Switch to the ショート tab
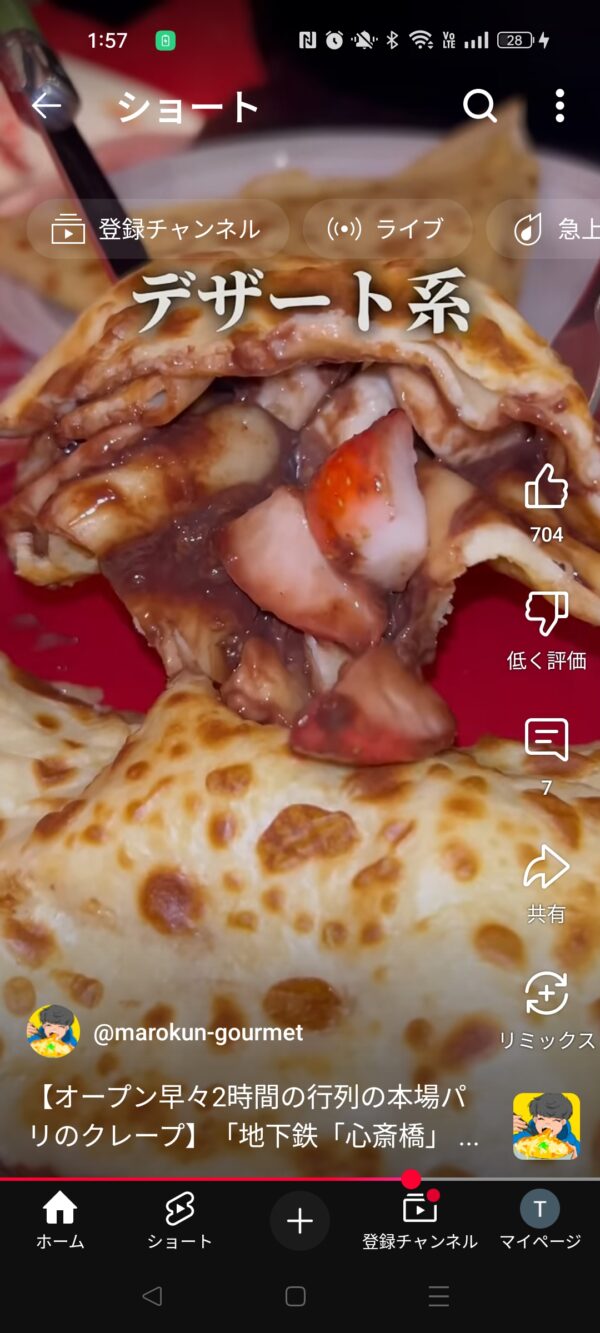The image size is (600, 1333). 180,1221
